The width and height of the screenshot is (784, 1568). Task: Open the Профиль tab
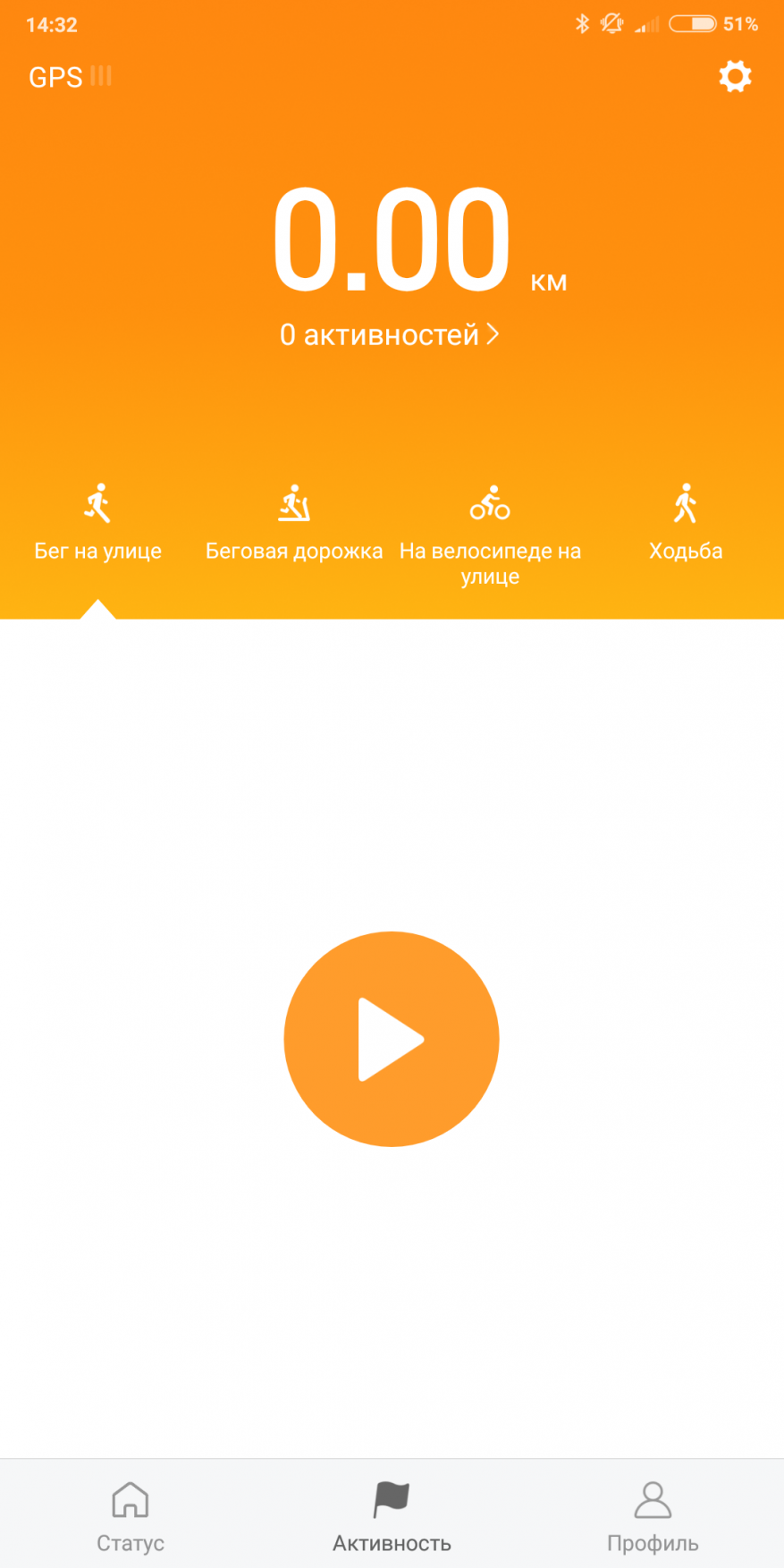(653, 1516)
